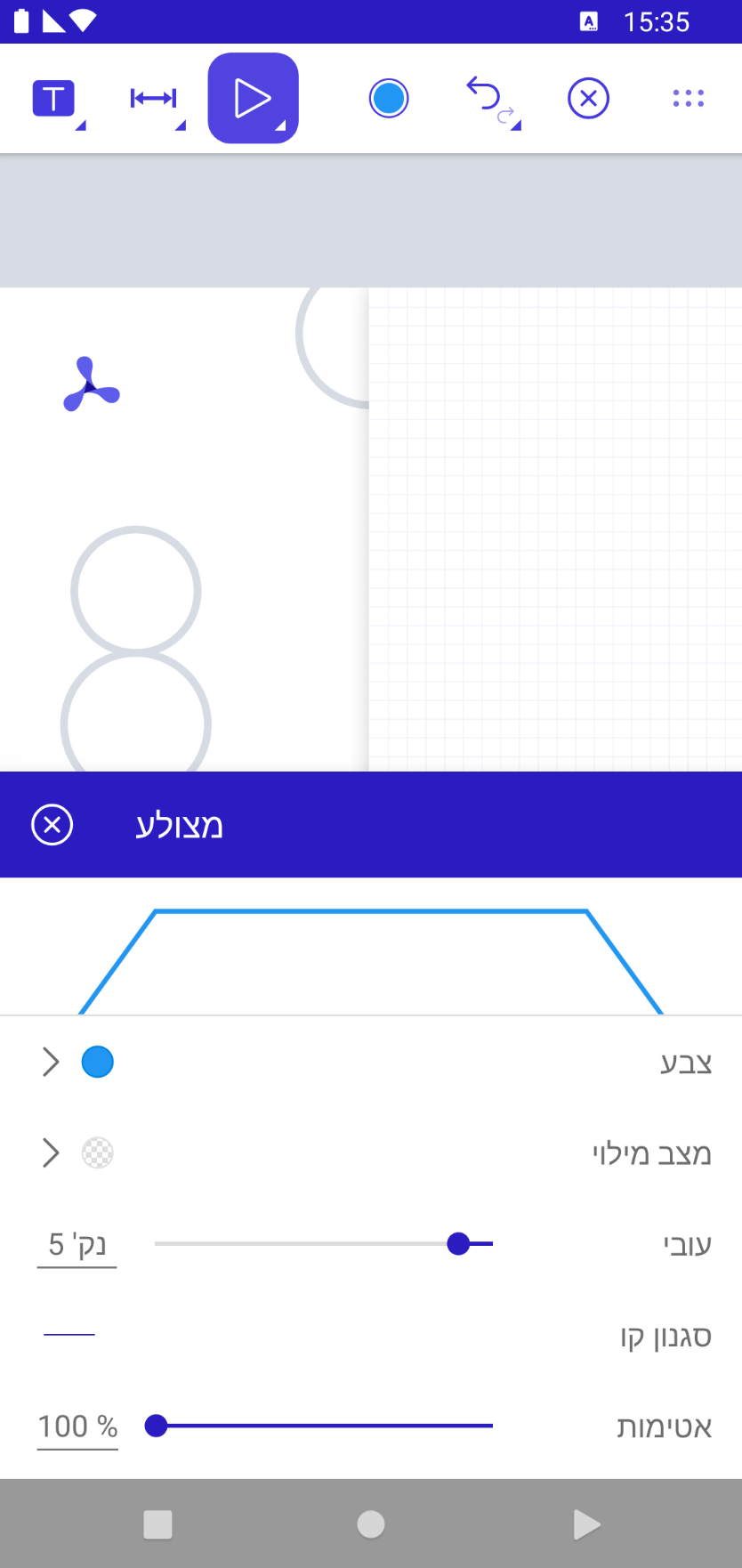This screenshot has width=742, height=1568.
Task: Open the מצב מילוי fill mode row
Action: click(x=371, y=1152)
